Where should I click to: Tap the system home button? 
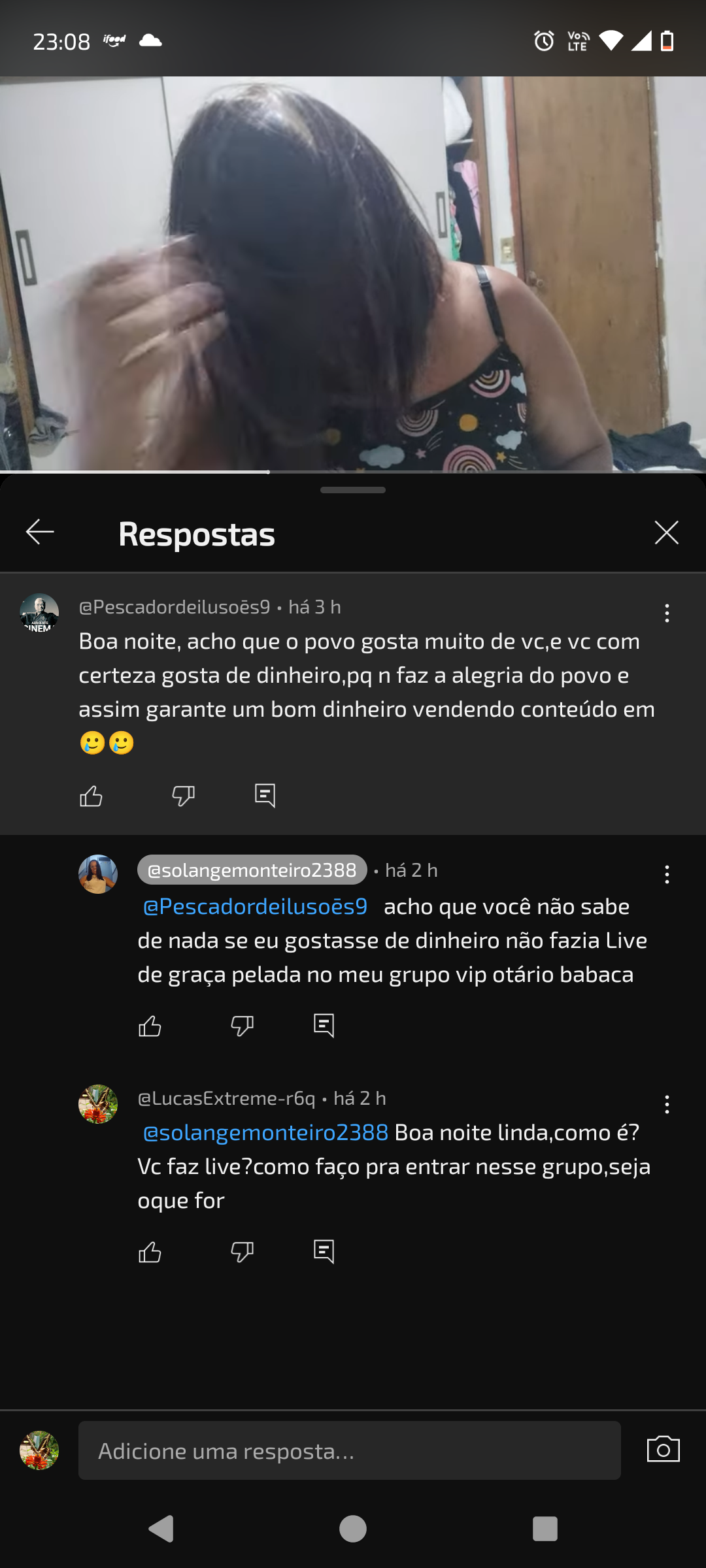[x=353, y=1529]
